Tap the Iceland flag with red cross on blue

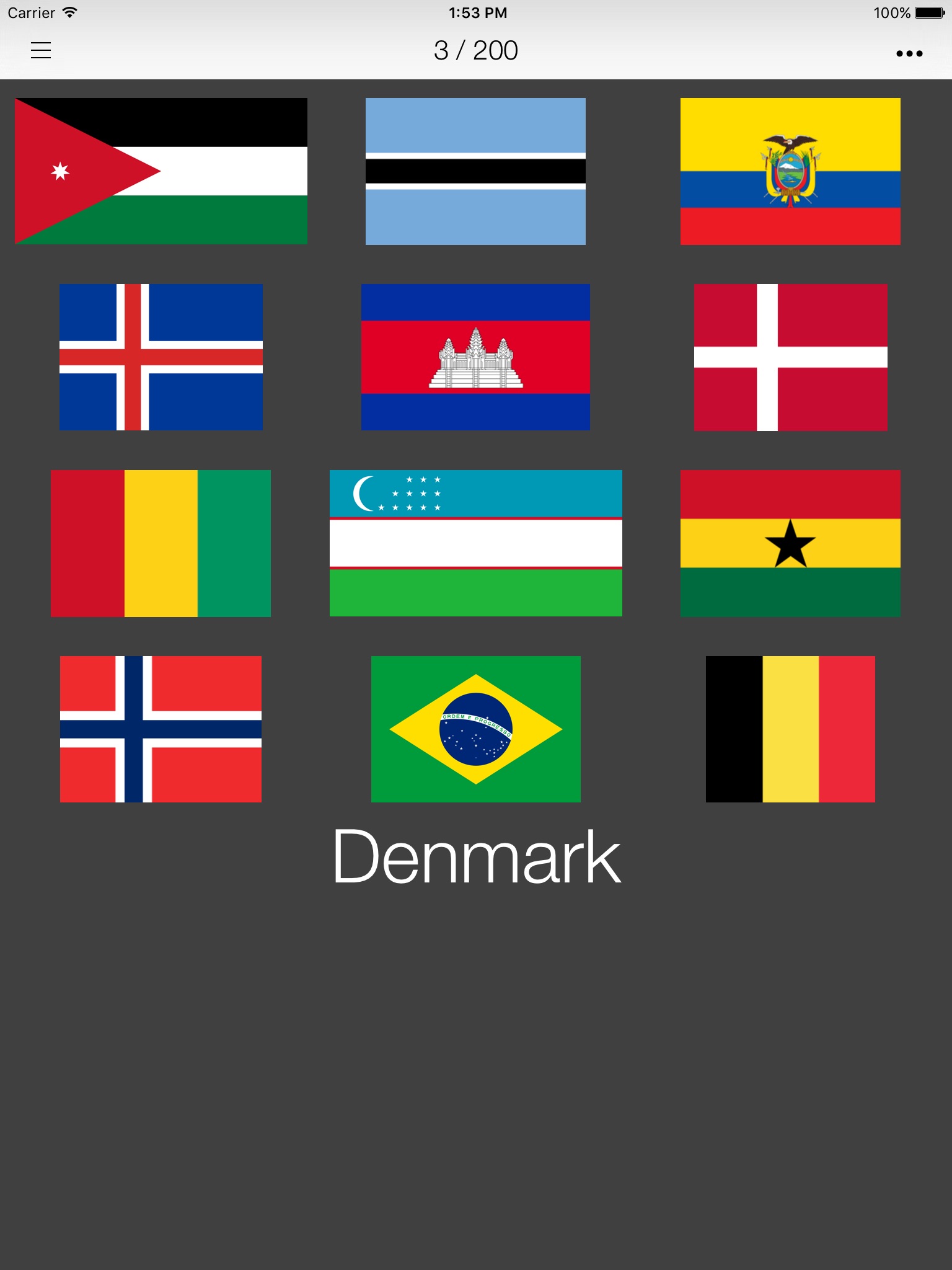161,357
